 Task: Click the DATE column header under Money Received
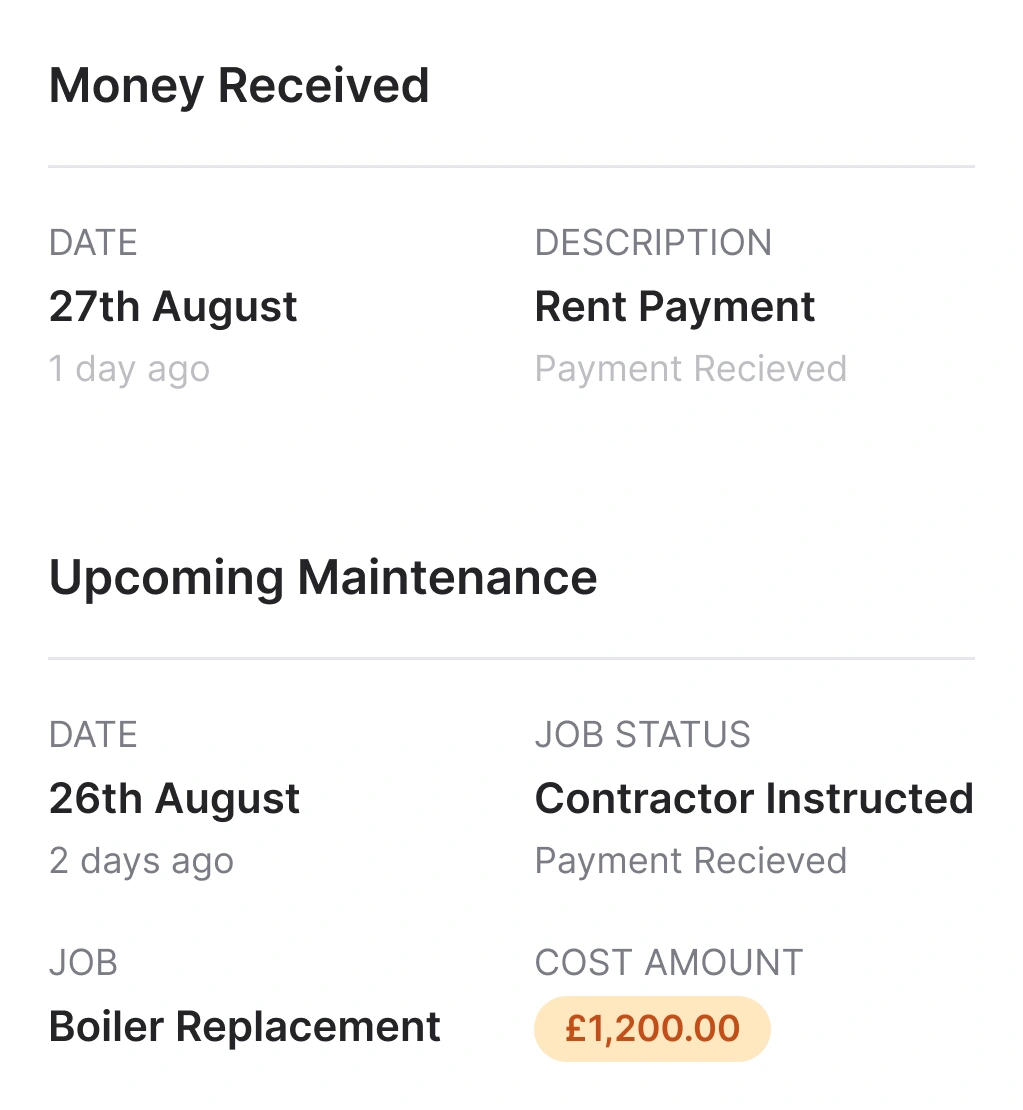coord(93,242)
